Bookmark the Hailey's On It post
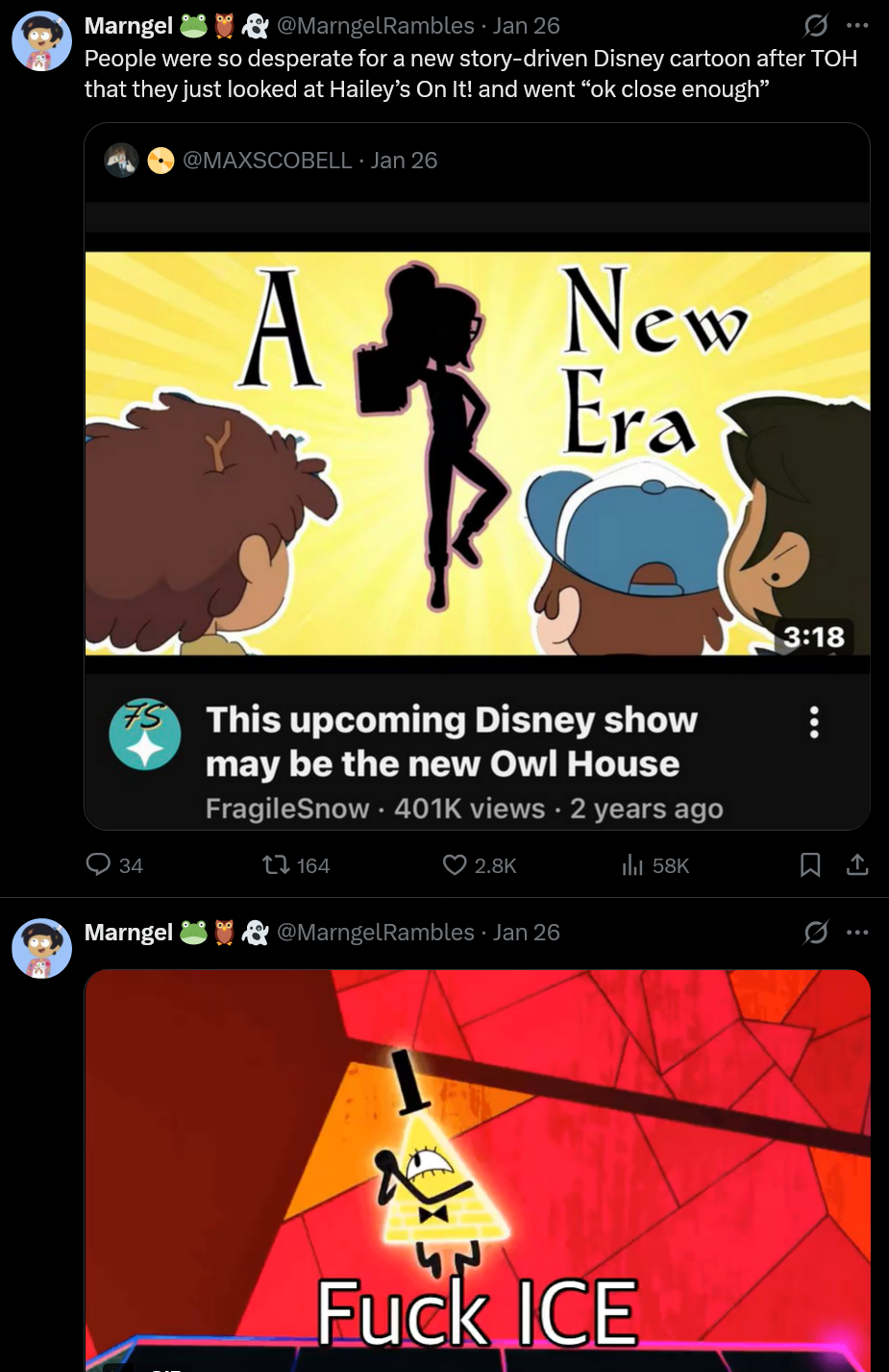 (810, 865)
